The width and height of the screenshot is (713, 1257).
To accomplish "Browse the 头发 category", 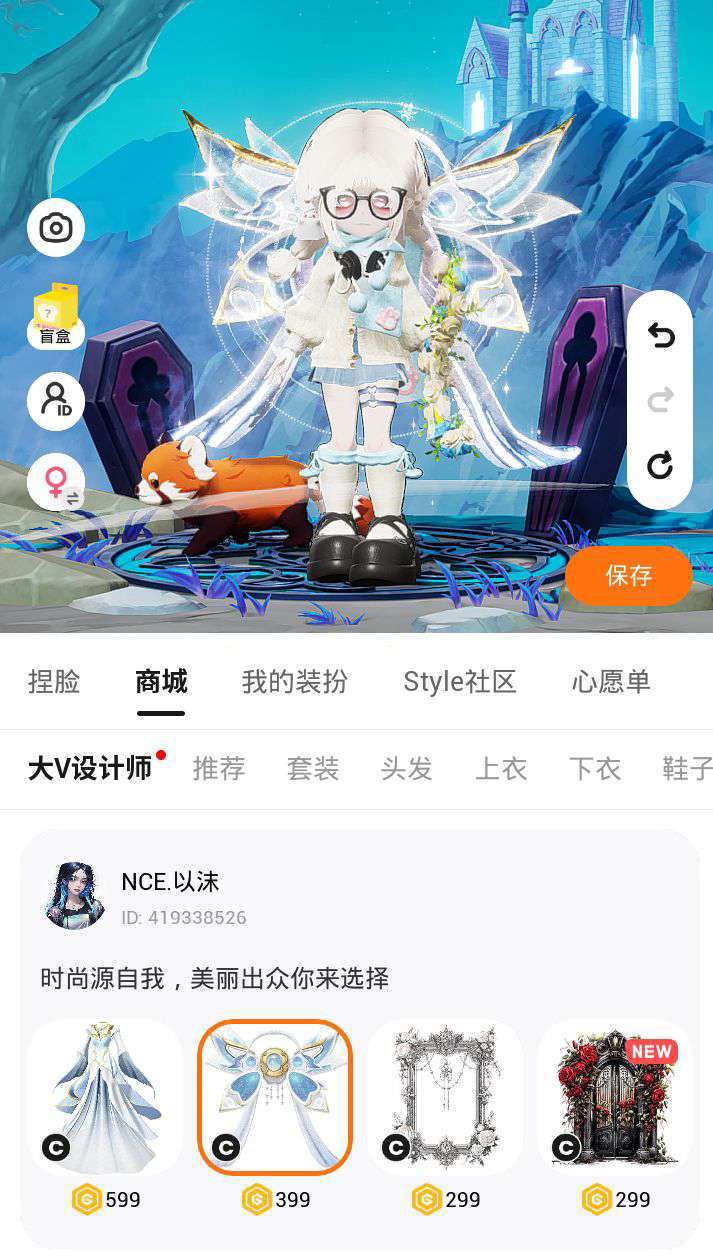I will [x=407, y=768].
